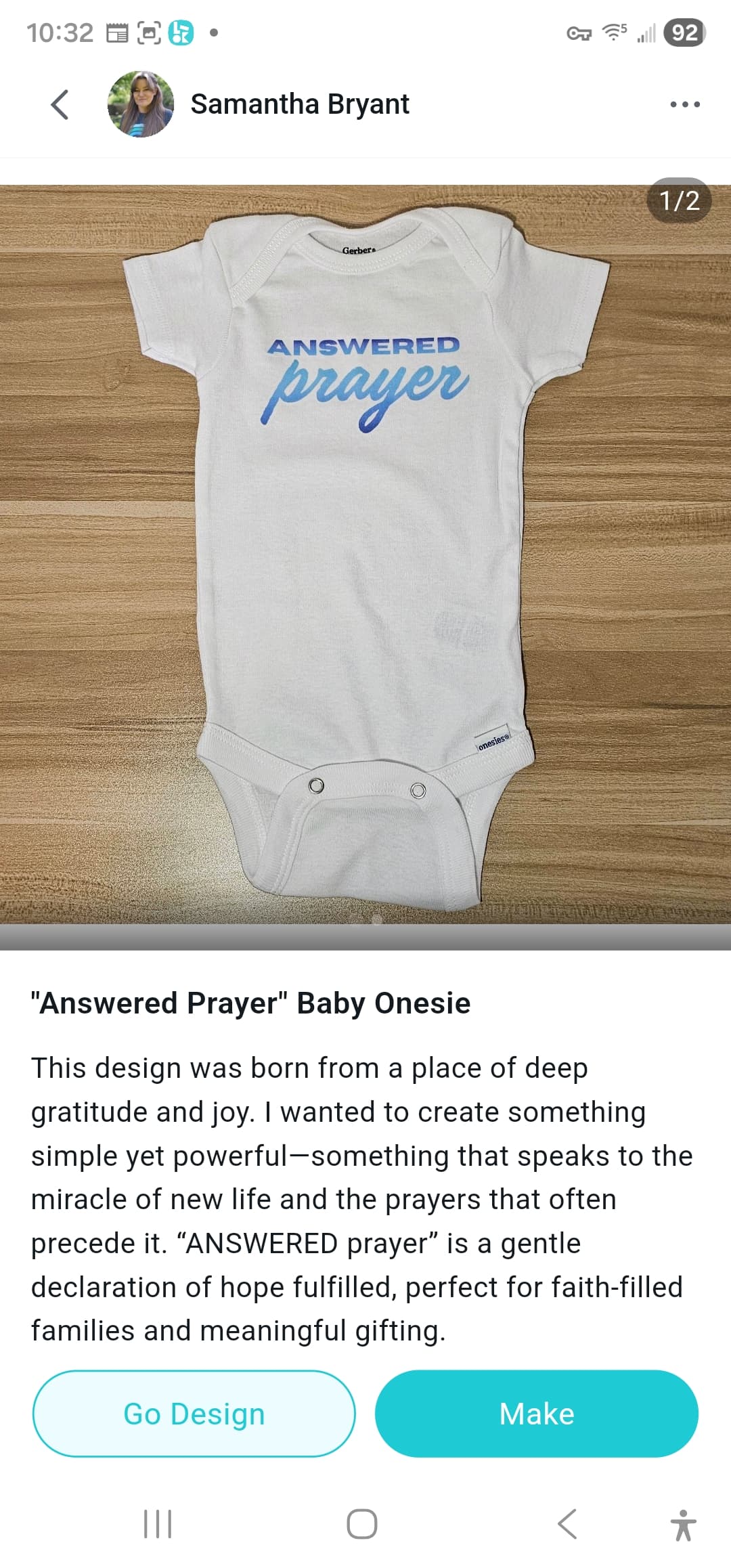
Task: Open Samantha Bryant's profile picture
Action: click(141, 104)
